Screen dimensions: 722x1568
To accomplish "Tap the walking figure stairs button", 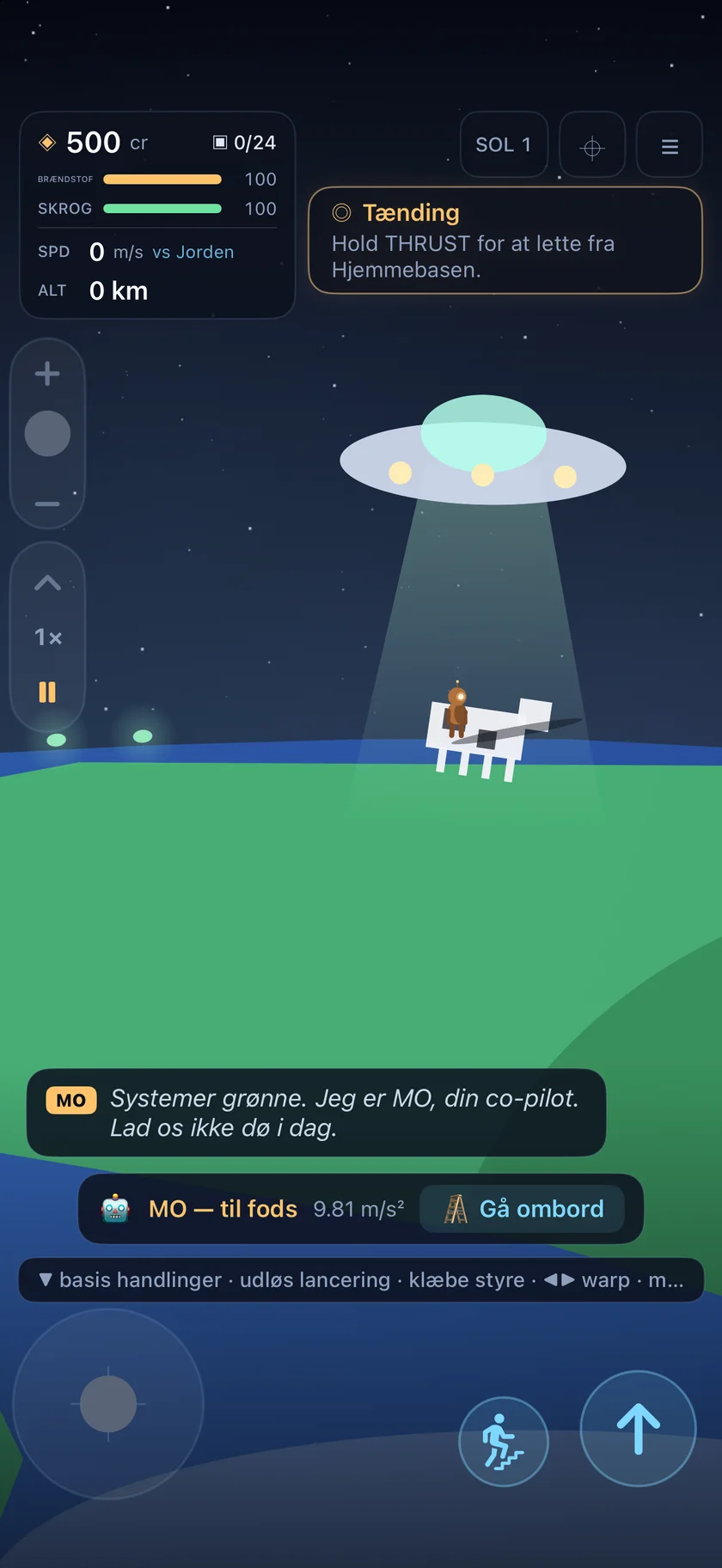I will click(x=504, y=1442).
